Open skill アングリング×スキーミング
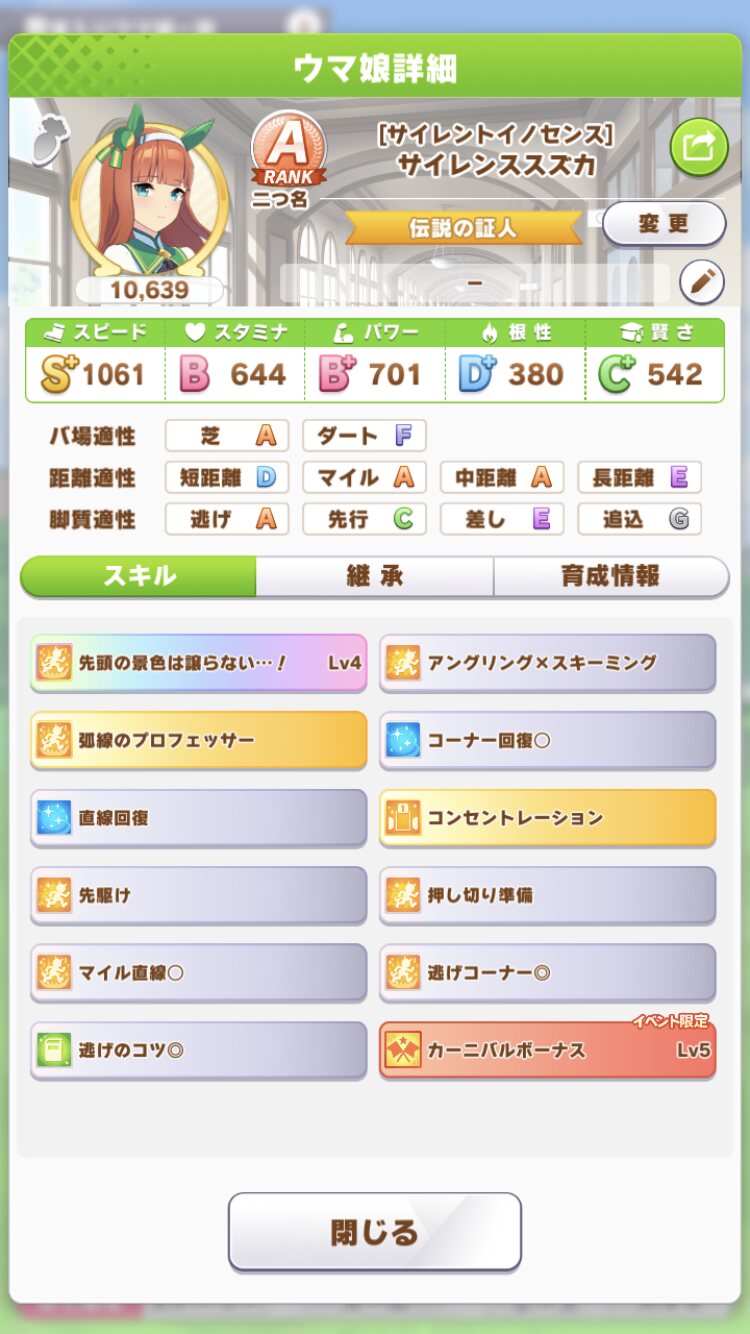Screen dimensions: 750x1334 (x=547, y=662)
